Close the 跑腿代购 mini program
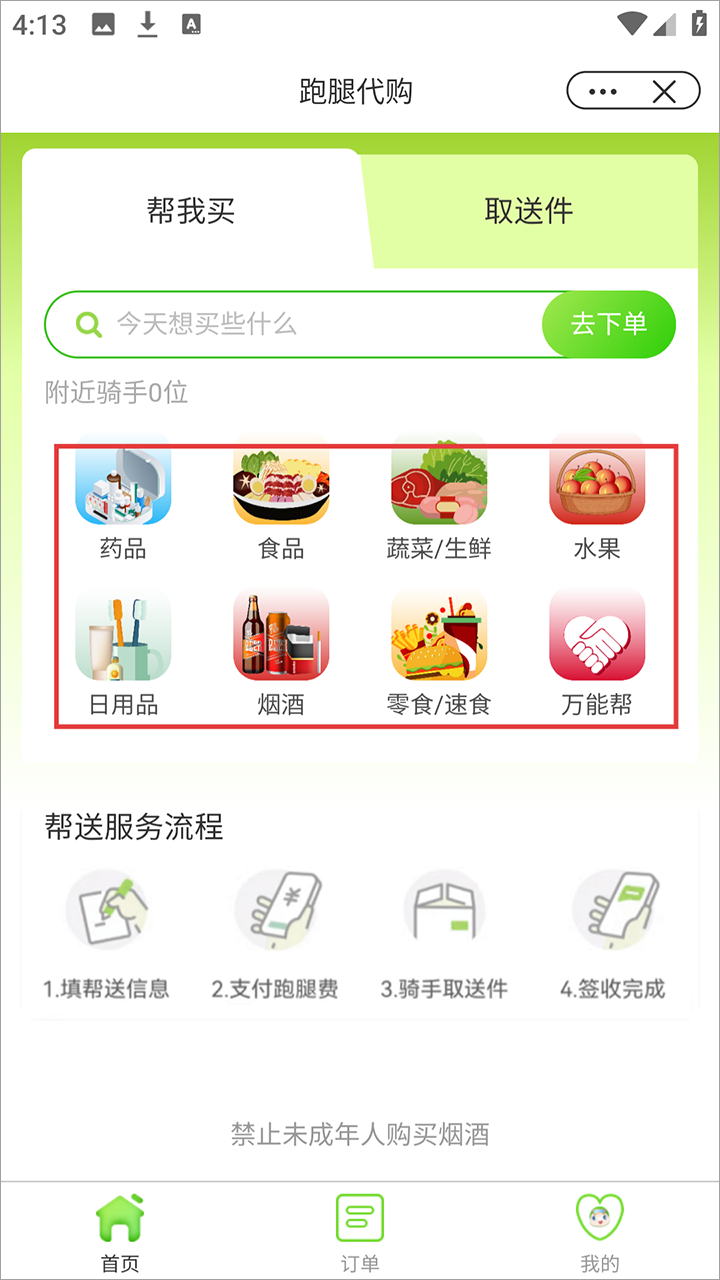 pyautogui.click(x=664, y=92)
